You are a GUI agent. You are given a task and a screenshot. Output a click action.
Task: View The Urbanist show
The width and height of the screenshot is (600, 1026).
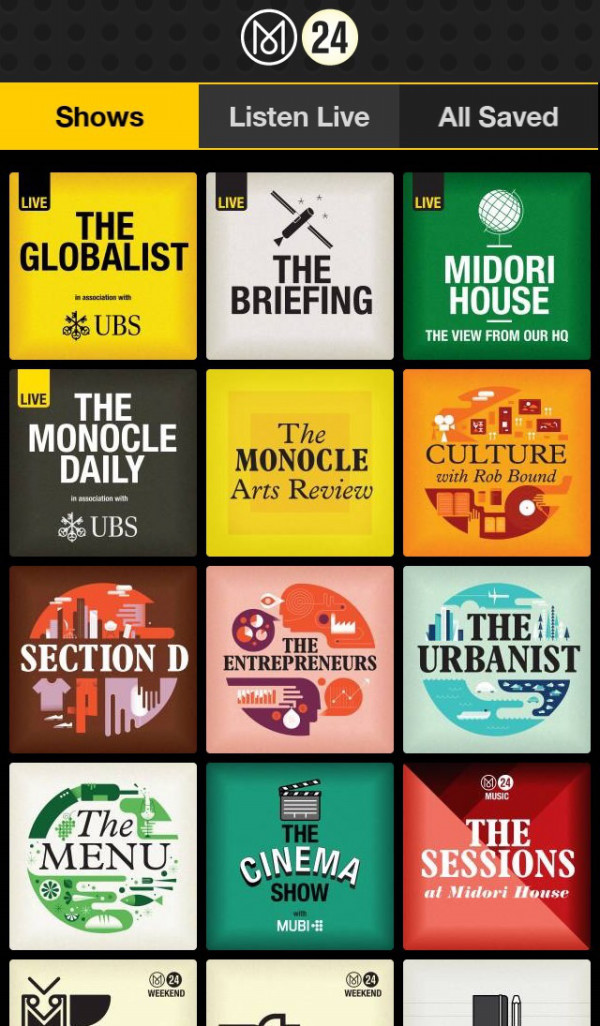(497, 660)
